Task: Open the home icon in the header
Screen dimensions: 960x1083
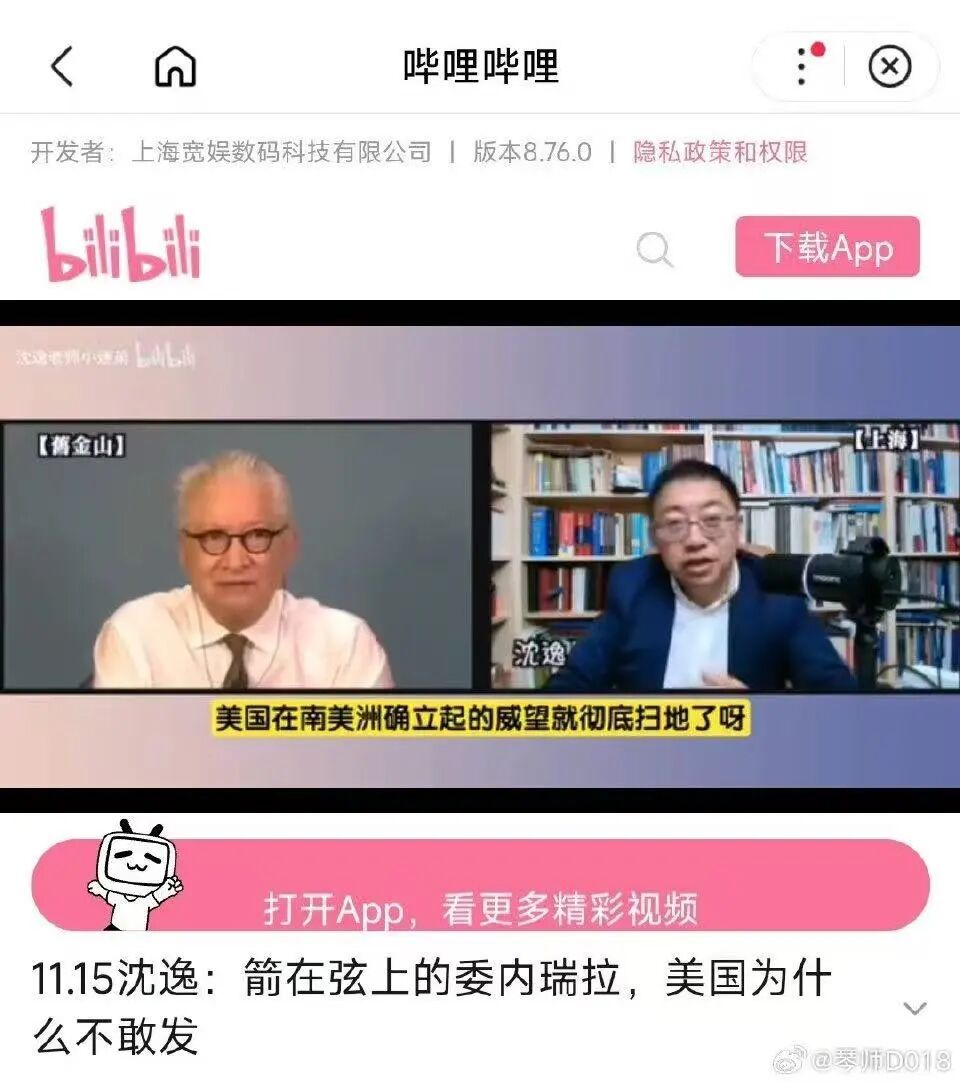Action: tap(175, 68)
